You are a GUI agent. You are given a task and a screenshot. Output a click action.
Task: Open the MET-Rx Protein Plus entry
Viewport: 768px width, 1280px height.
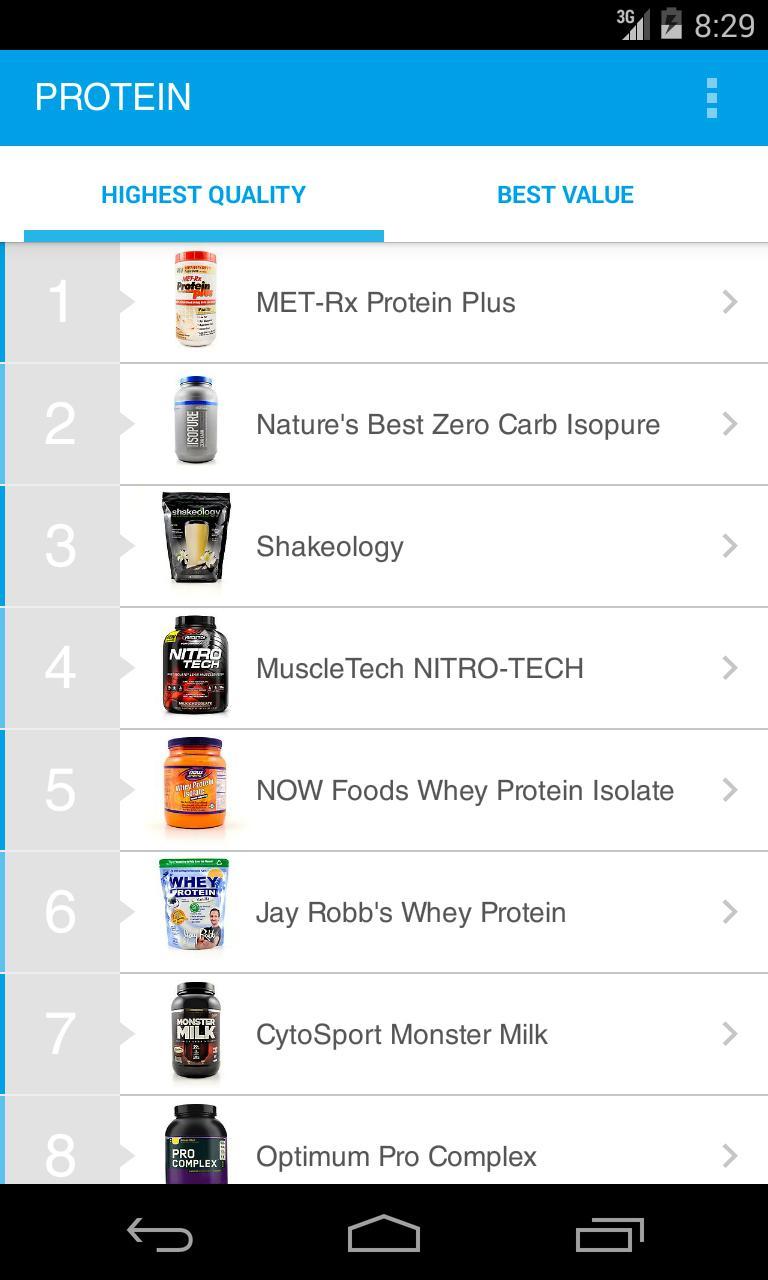point(386,302)
